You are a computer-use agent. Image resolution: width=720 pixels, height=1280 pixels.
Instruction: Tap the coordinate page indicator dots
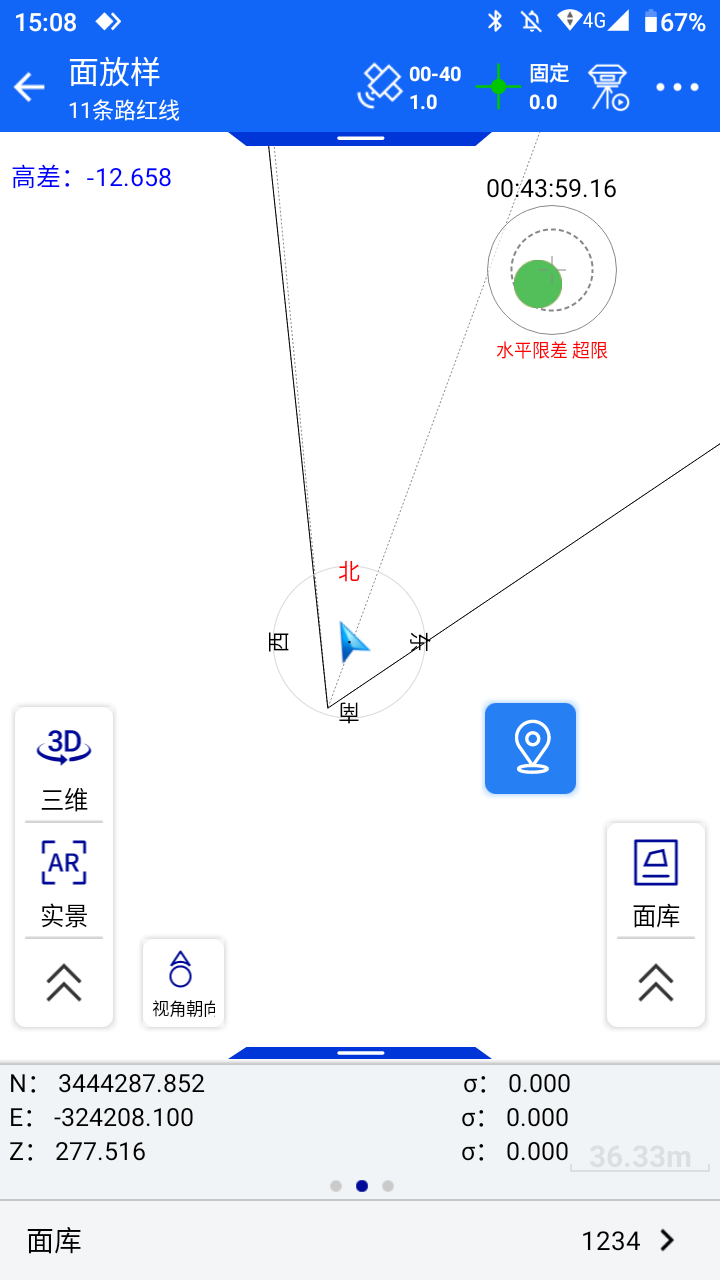point(361,1186)
